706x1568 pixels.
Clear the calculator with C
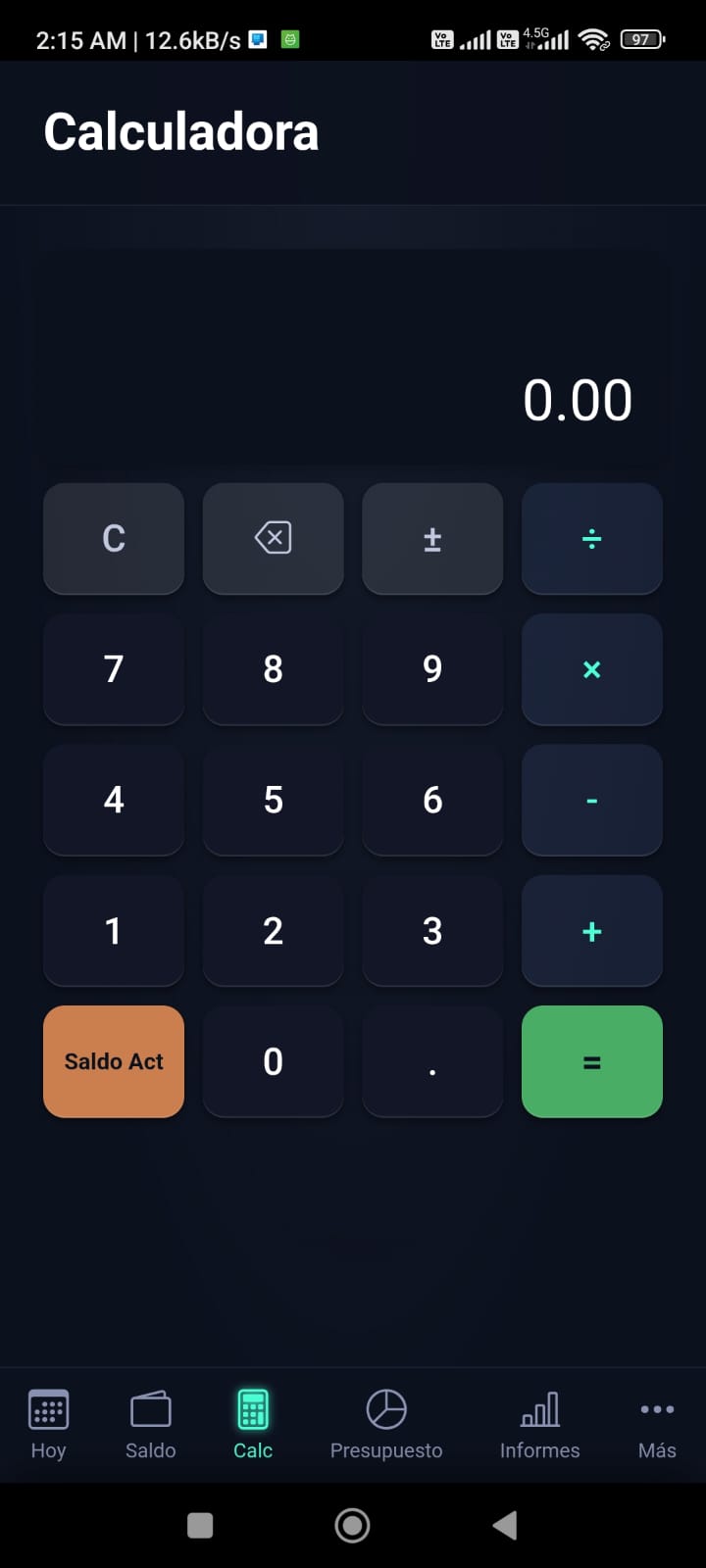(x=114, y=538)
